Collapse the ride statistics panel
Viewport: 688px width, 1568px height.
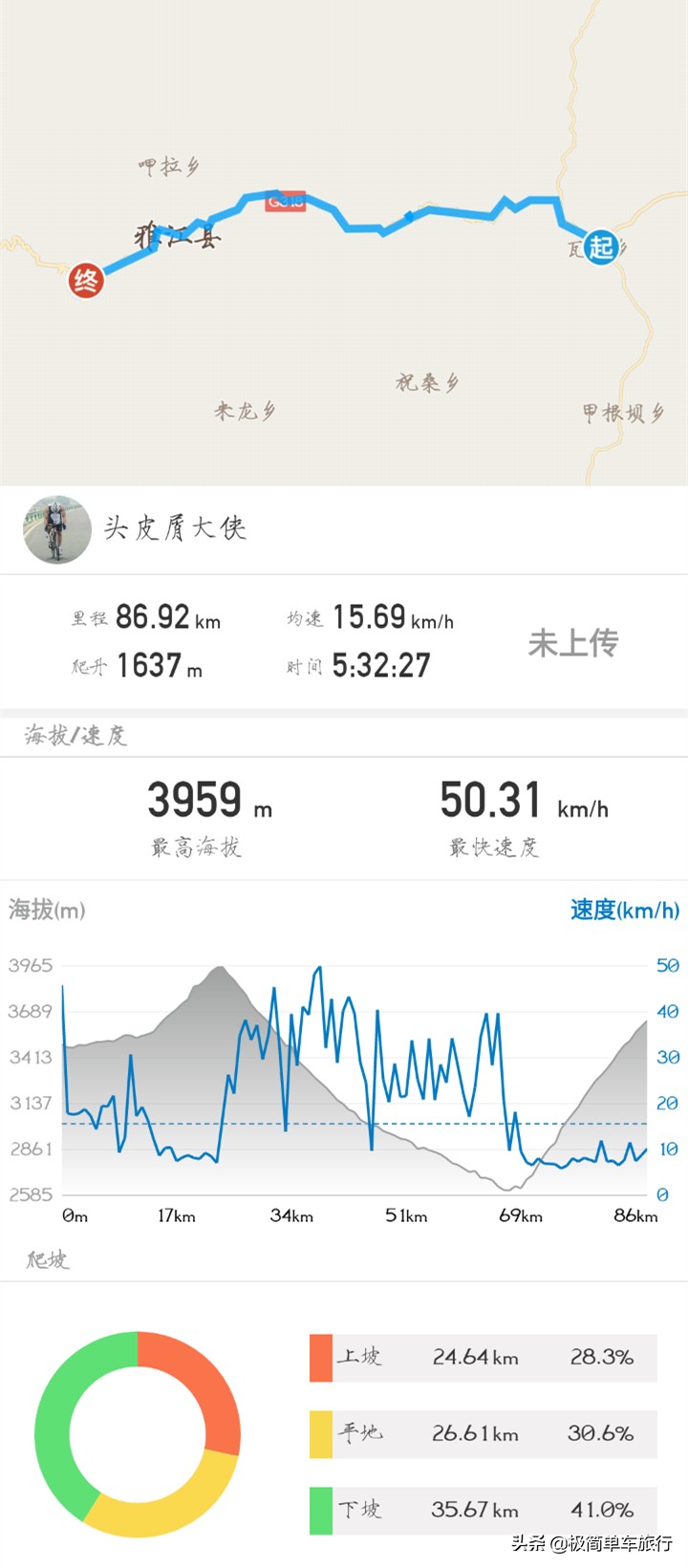(344, 641)
